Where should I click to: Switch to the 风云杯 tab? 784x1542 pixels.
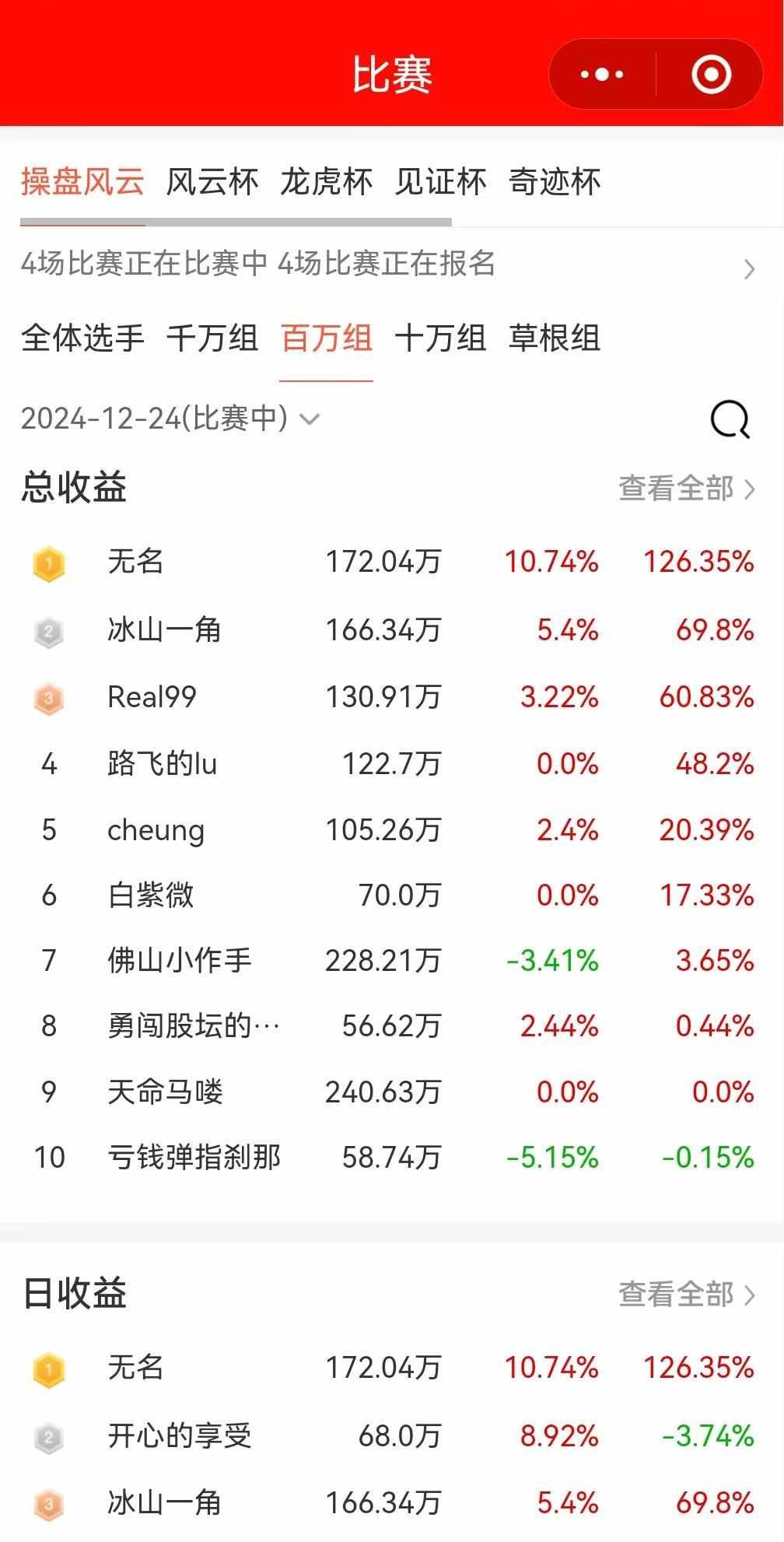point(212,182)
